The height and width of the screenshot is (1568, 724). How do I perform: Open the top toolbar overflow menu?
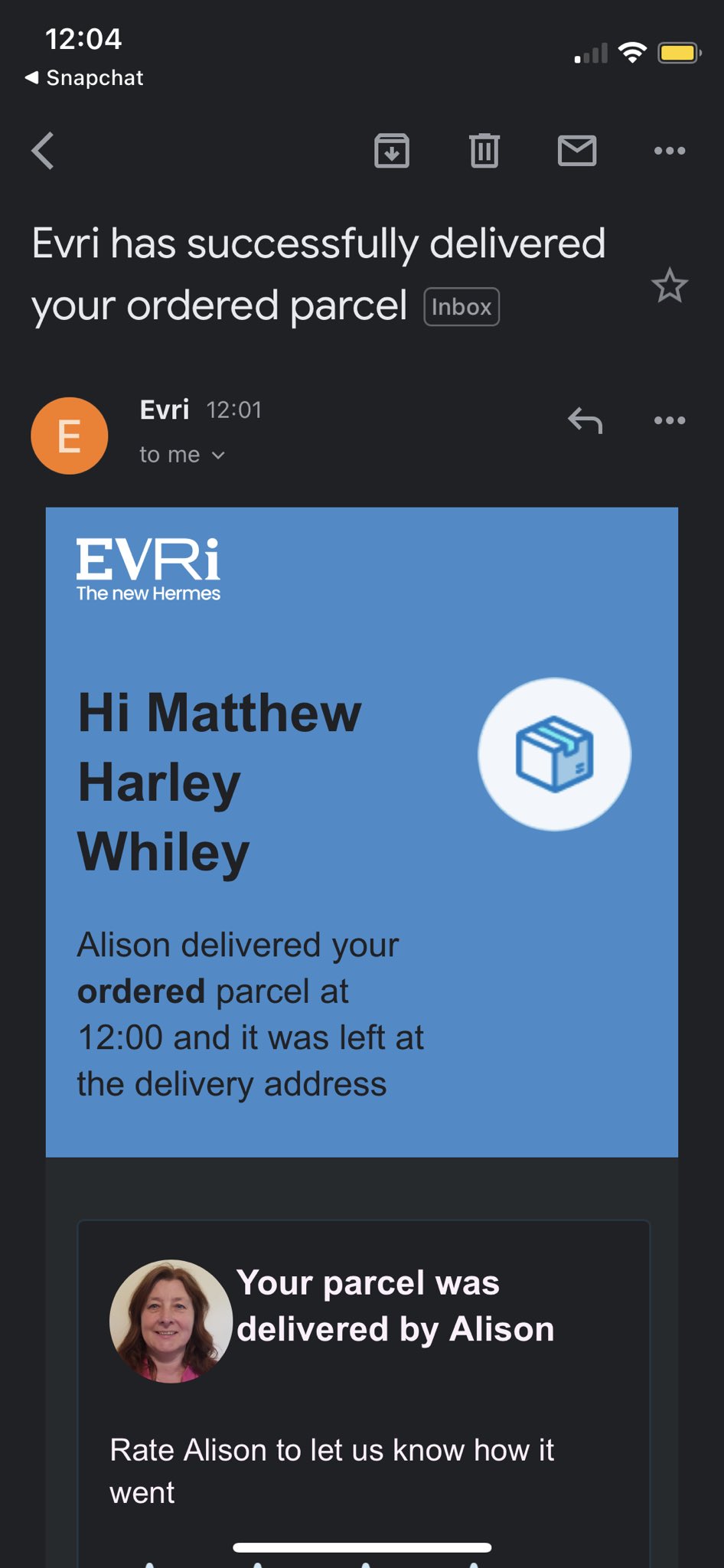(670, 151)
